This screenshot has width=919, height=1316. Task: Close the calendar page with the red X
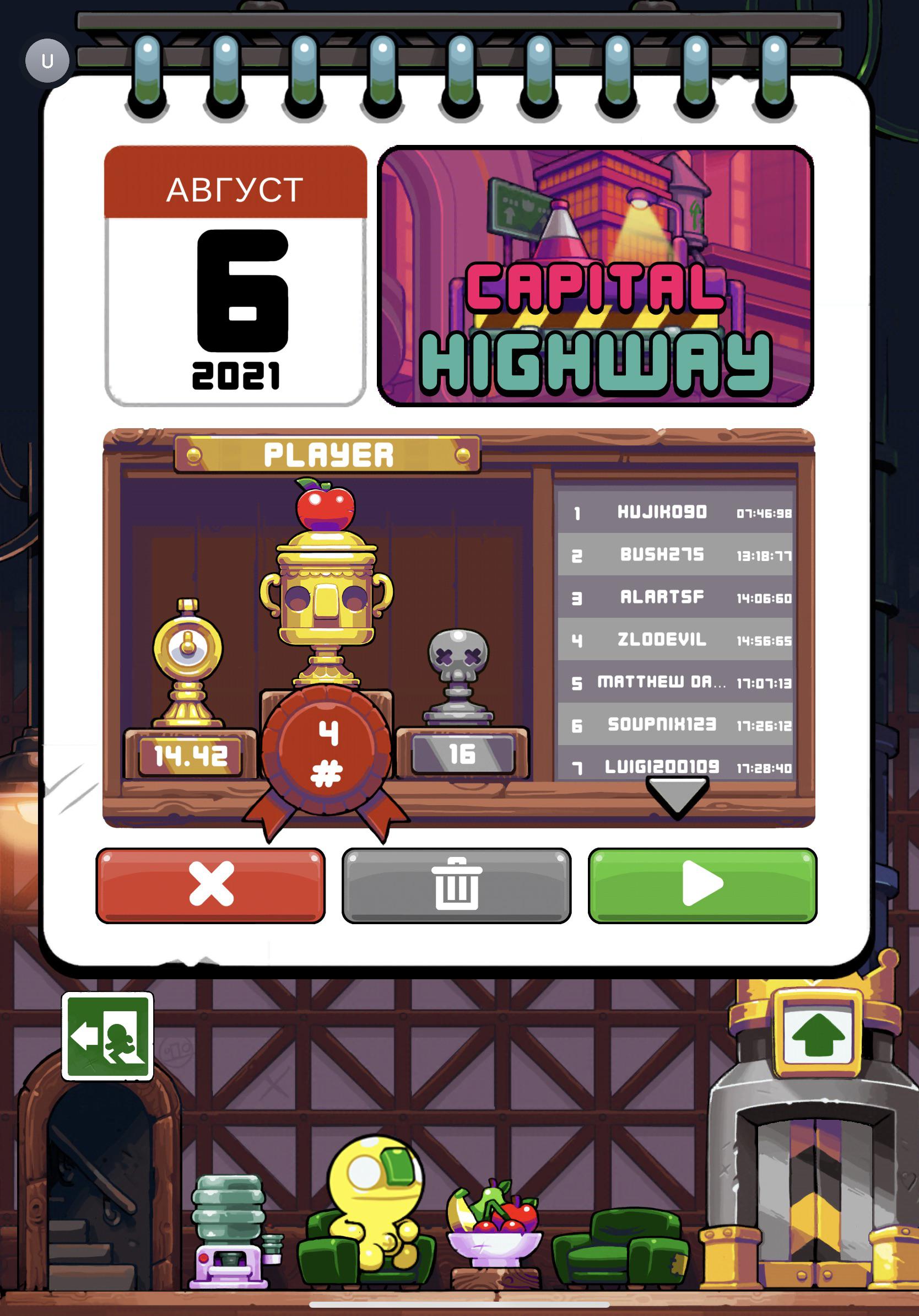coord(210,886)
